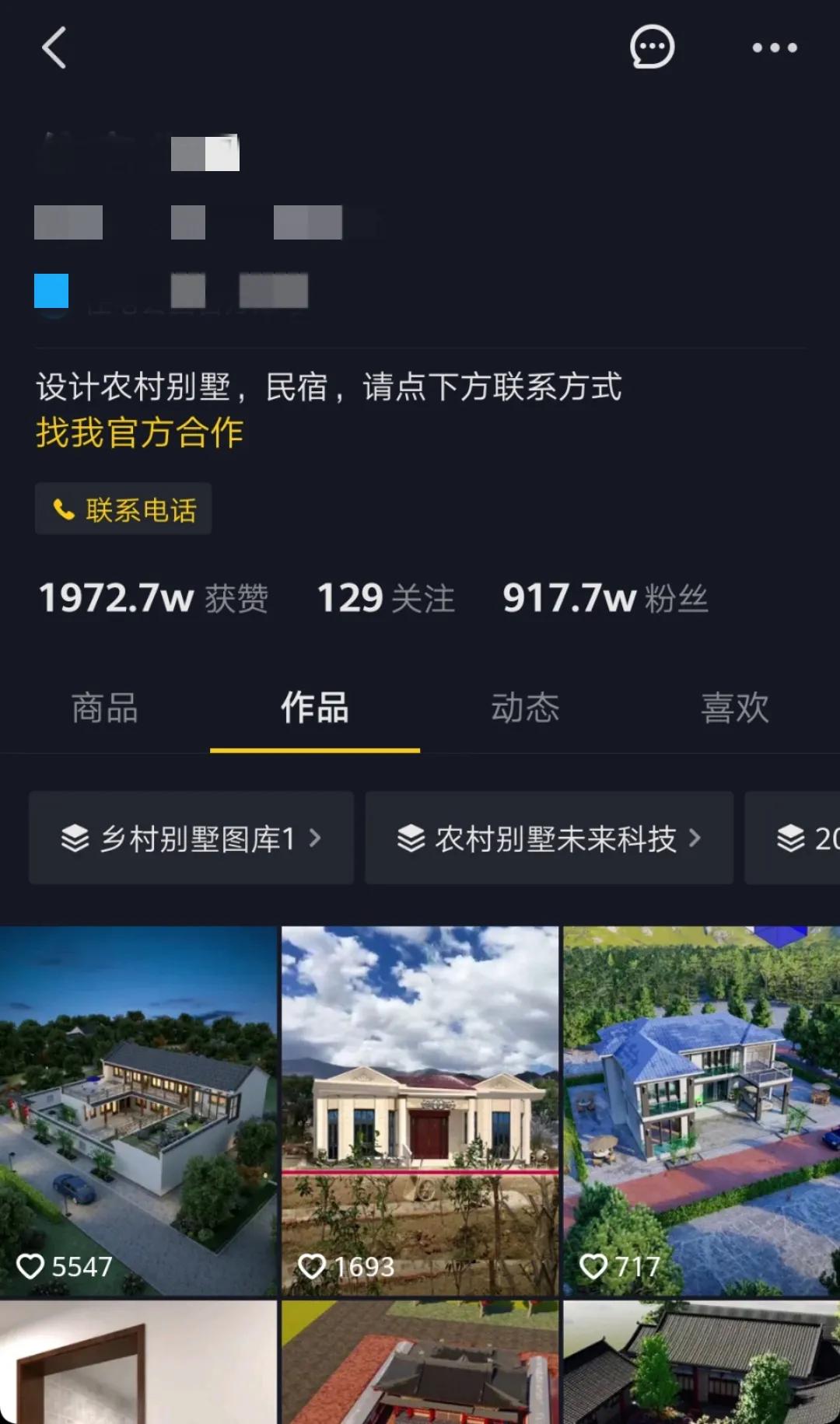Tap the 找我官方合作 link
This screenshot has height=1424, width=840.
(140, 432)
